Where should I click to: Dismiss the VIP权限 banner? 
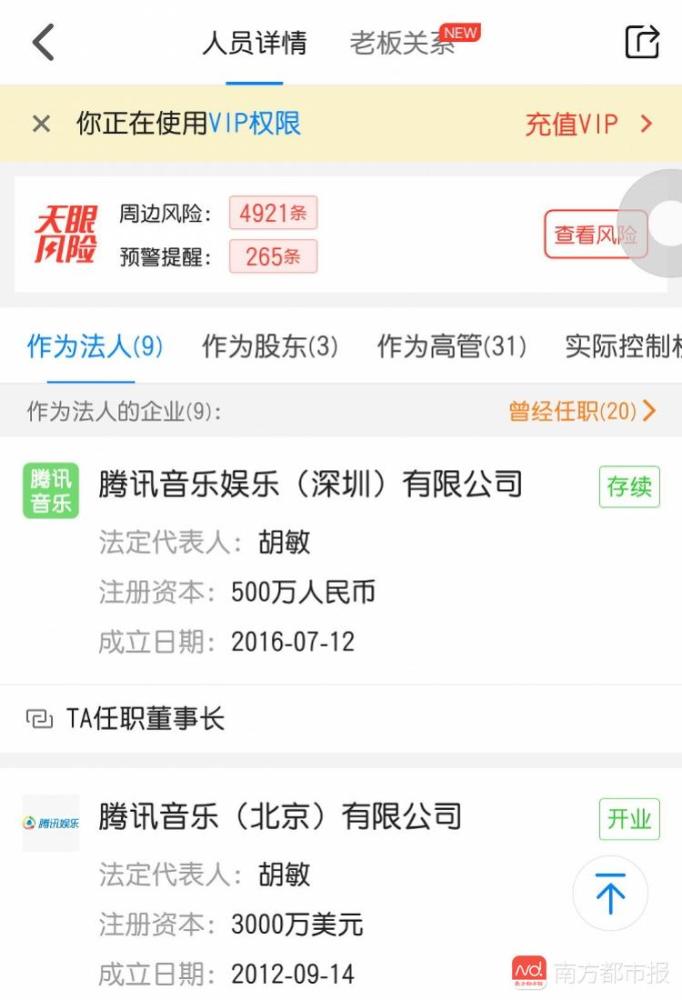pos(41,124)
